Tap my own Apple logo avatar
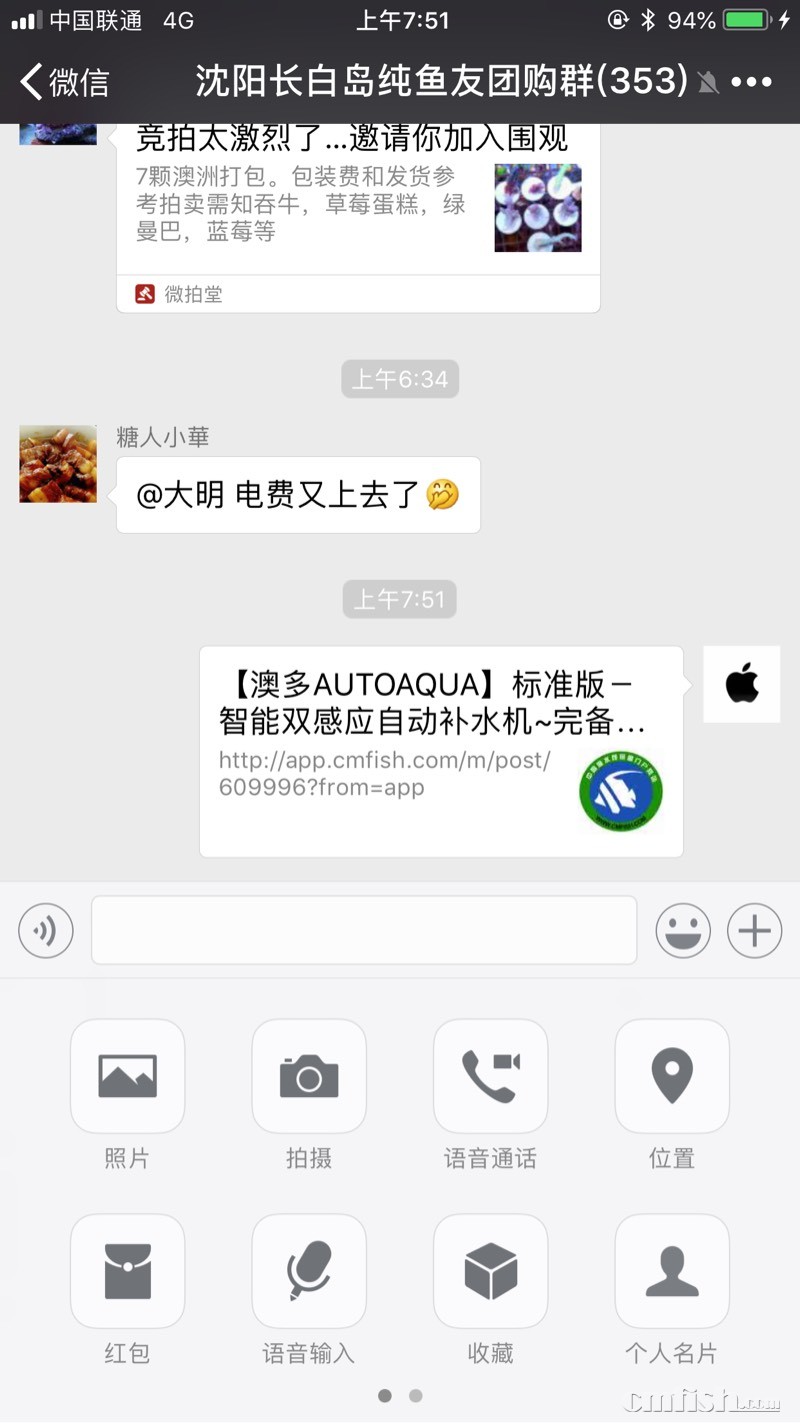 pyautogui.click(x=741, y=685)
